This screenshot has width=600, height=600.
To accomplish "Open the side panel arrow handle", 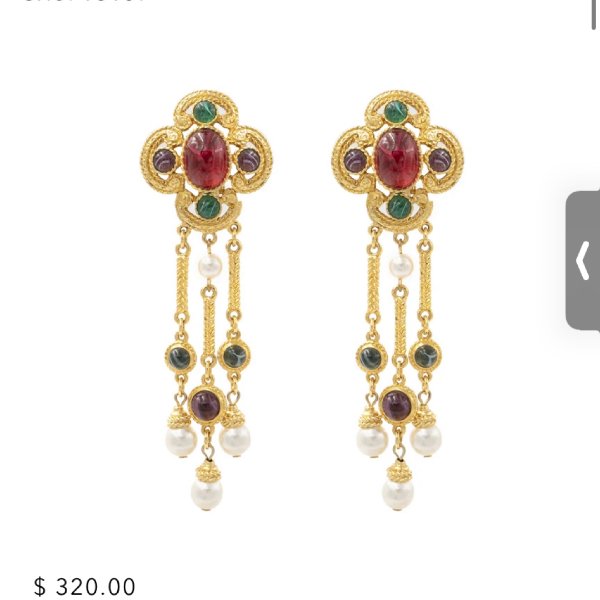I will coord(584,261).
